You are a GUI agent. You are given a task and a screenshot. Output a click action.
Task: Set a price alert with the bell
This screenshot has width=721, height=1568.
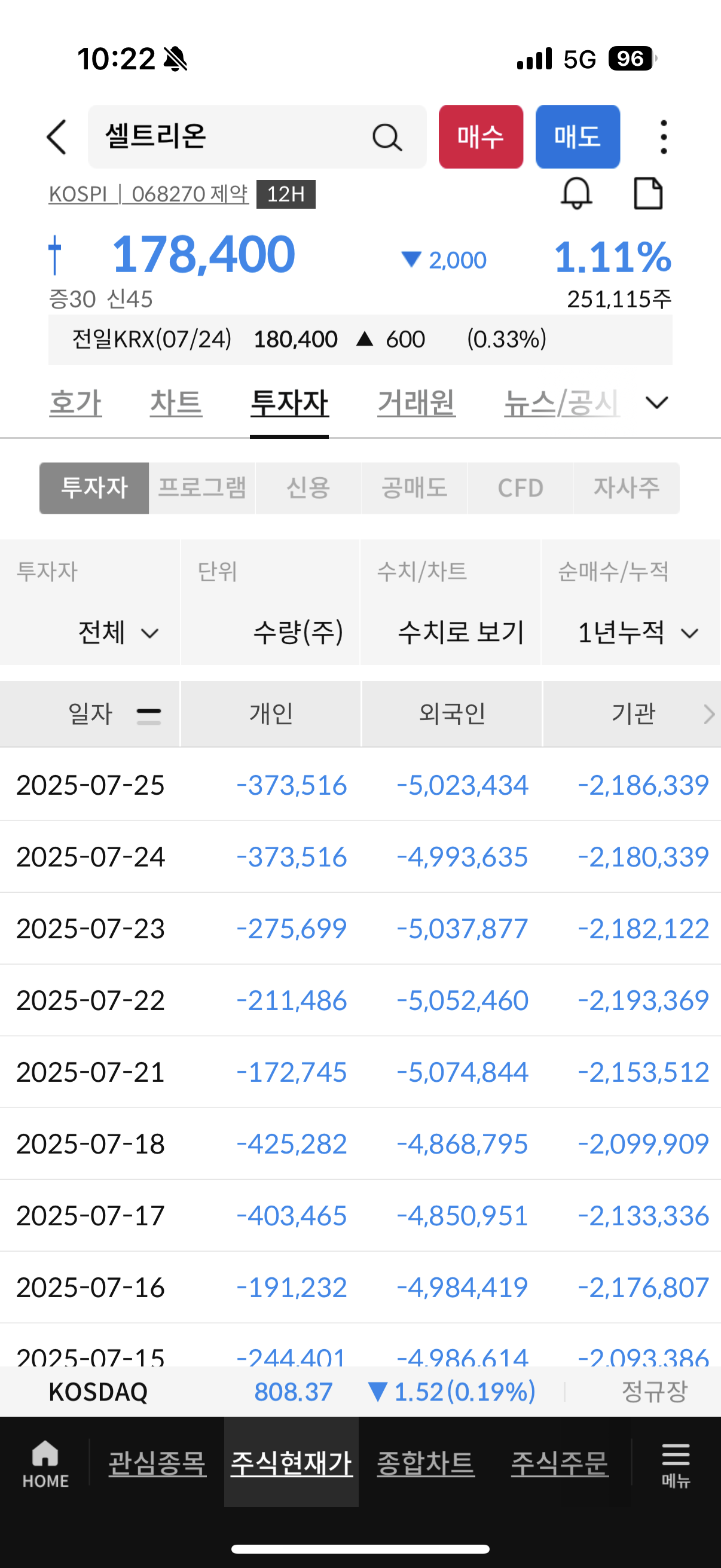point(576,194)
